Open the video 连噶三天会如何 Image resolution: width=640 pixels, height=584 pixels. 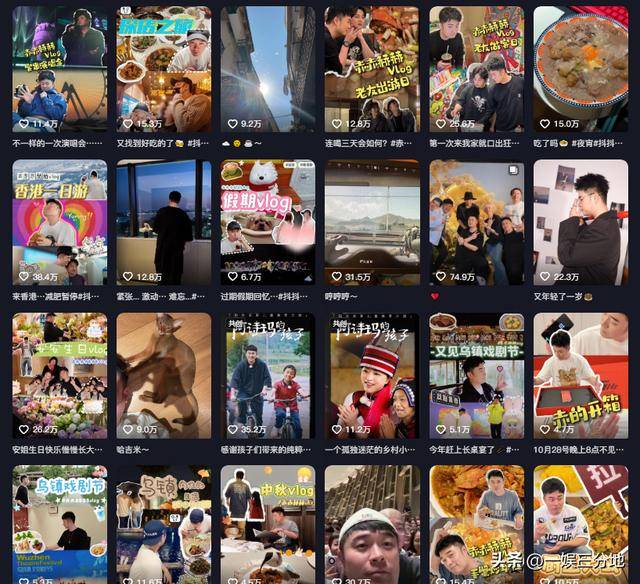click(x=372, y=70)
